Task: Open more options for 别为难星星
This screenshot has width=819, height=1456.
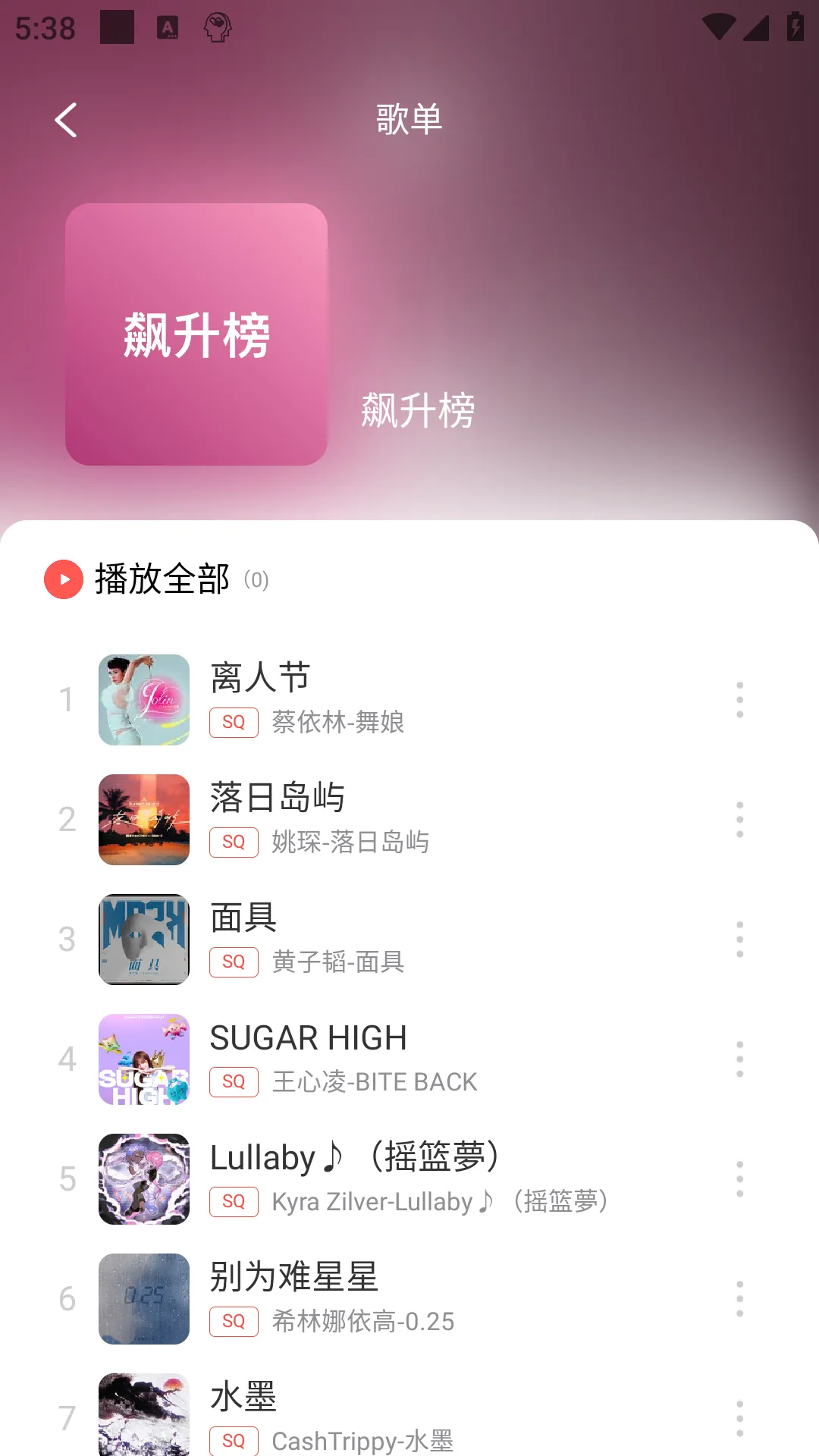Action: (x=739, y=1298)
